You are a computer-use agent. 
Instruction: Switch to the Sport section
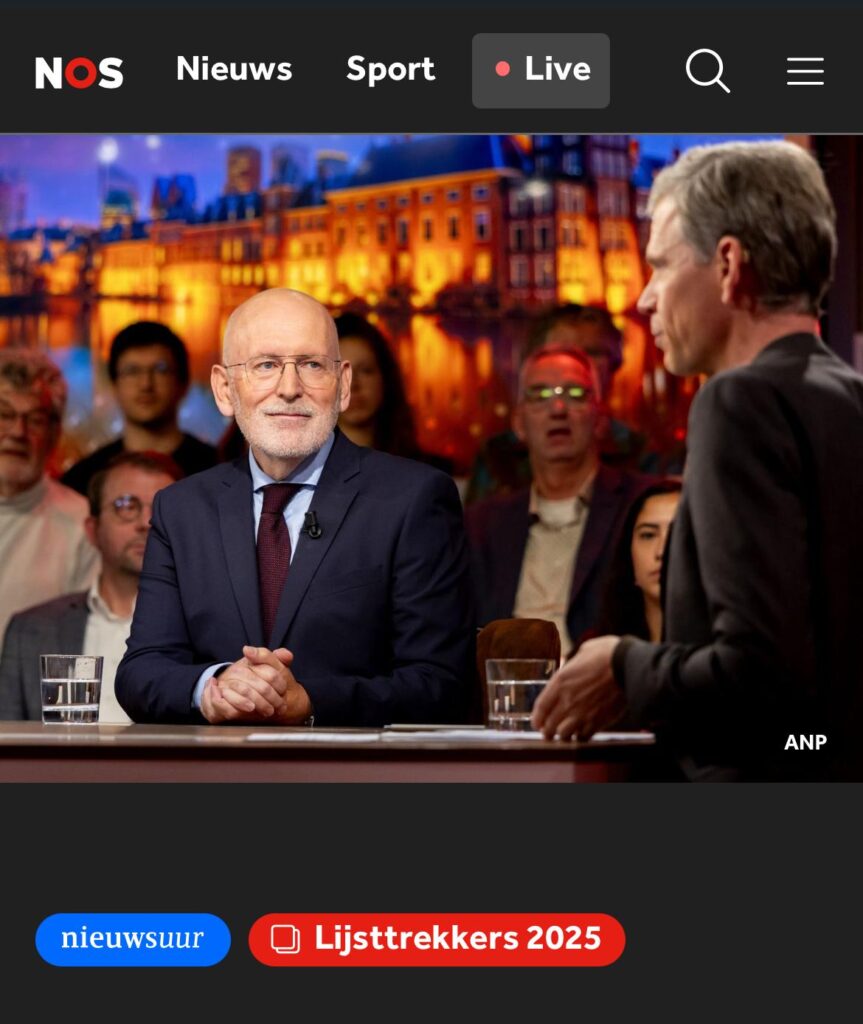point(390,69)
